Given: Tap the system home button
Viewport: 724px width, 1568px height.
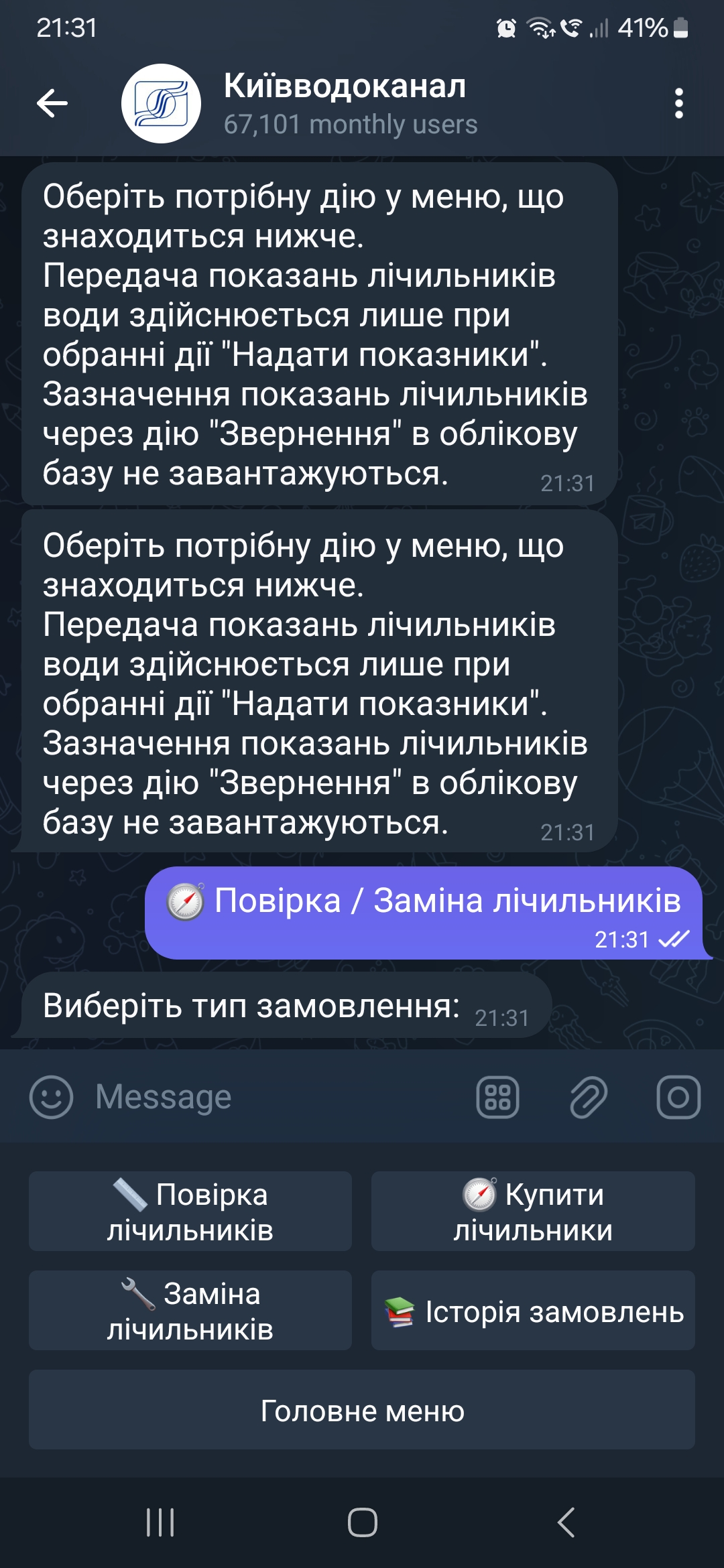Looking at the screenshot, I should [362, 1522].
